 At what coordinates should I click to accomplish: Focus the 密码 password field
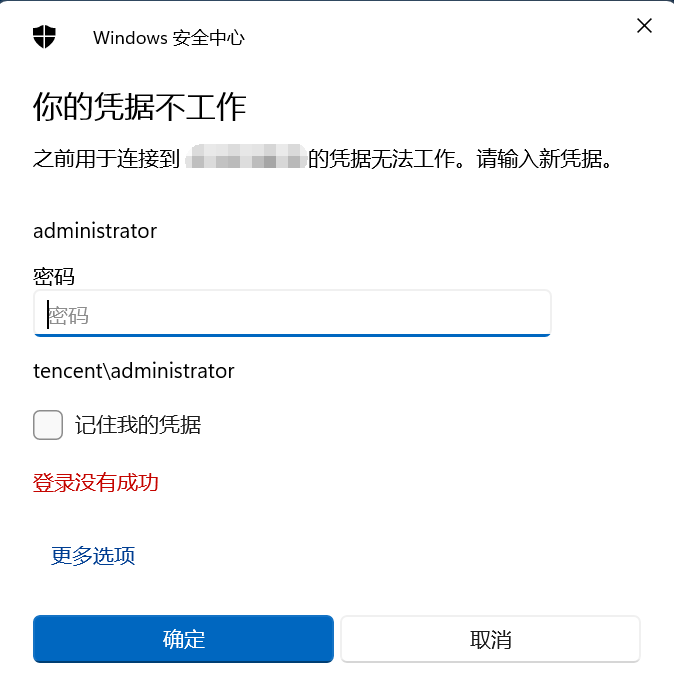(x=292, y=314)
